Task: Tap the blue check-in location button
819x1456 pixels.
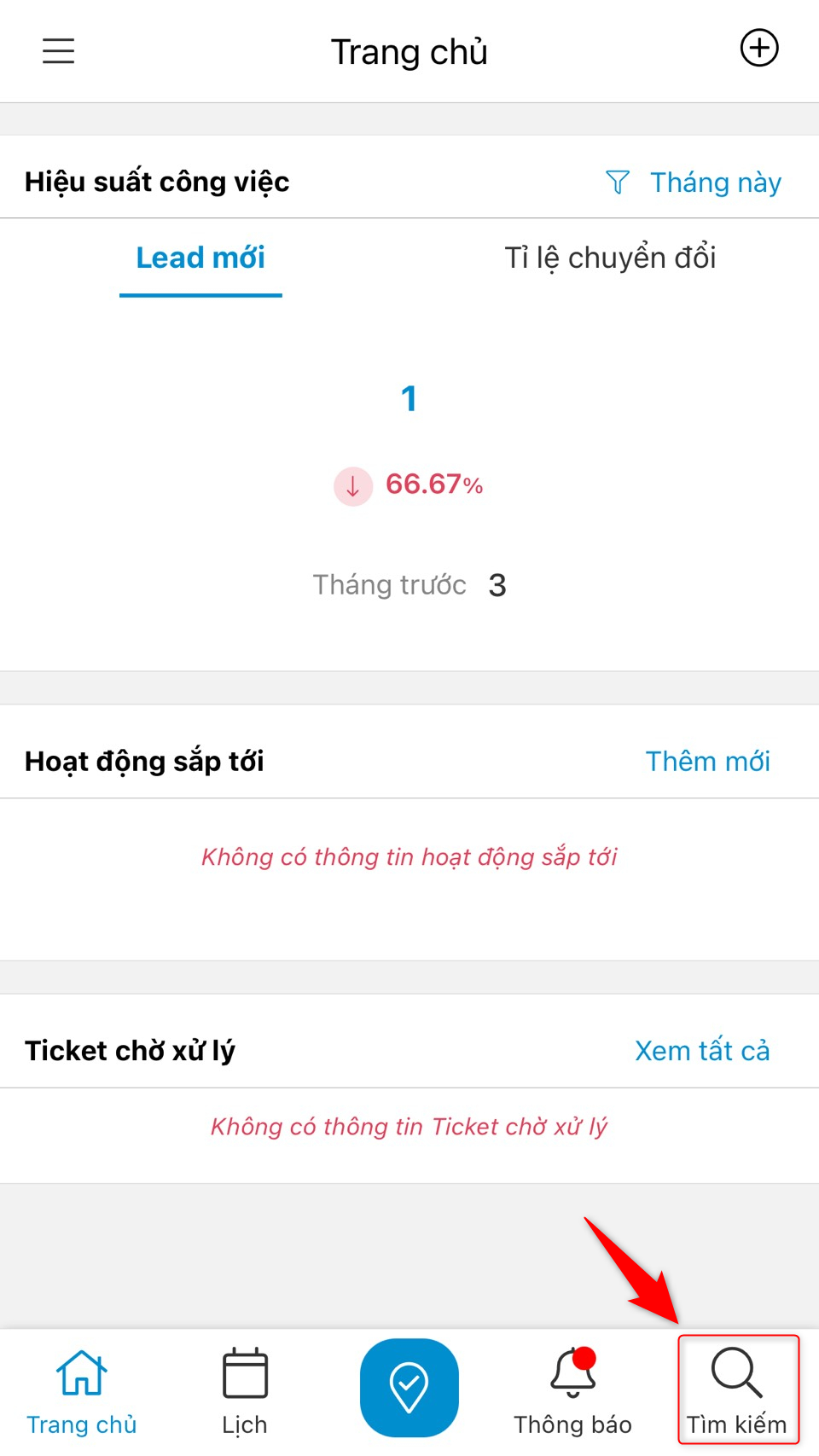Action: click(409, 1387)
